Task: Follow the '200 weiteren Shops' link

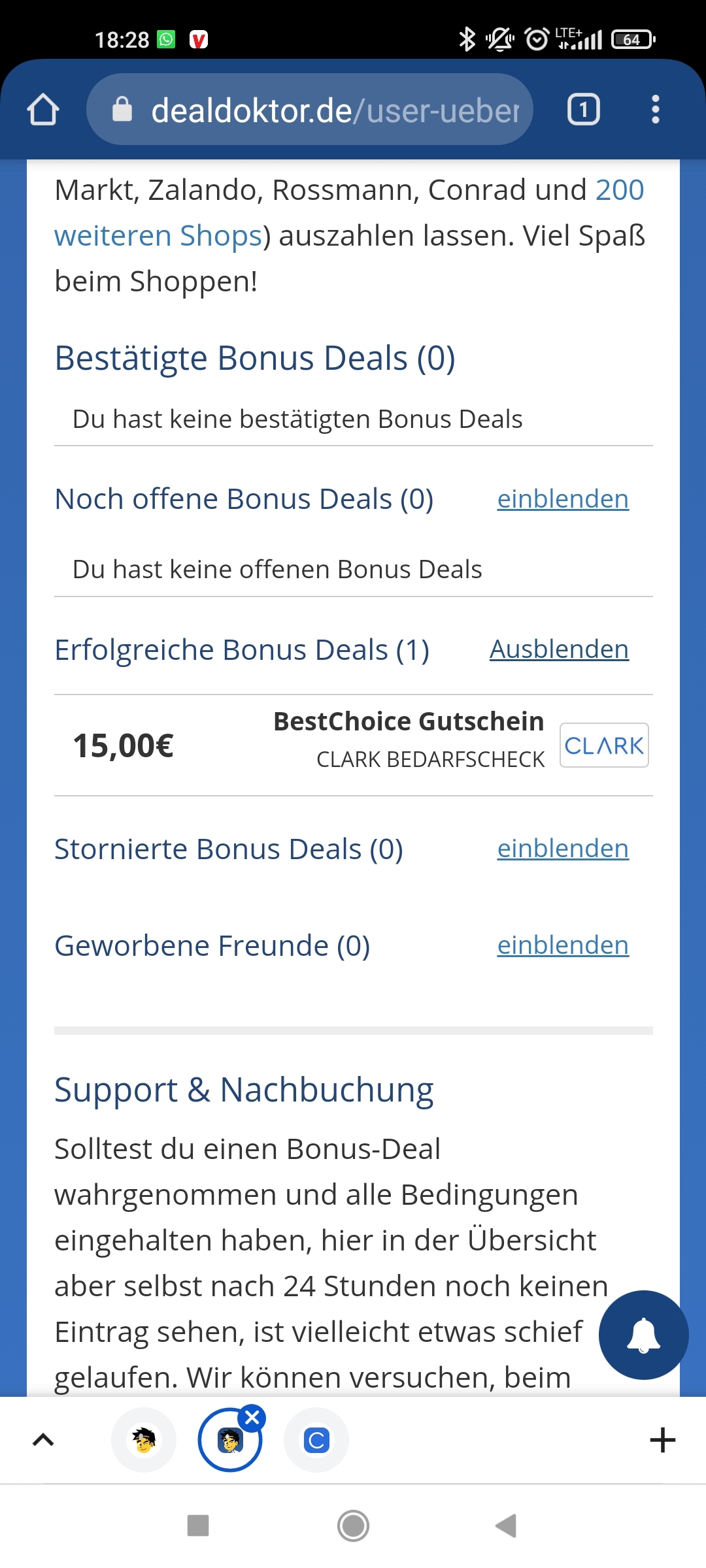Action: pos(158,235)
